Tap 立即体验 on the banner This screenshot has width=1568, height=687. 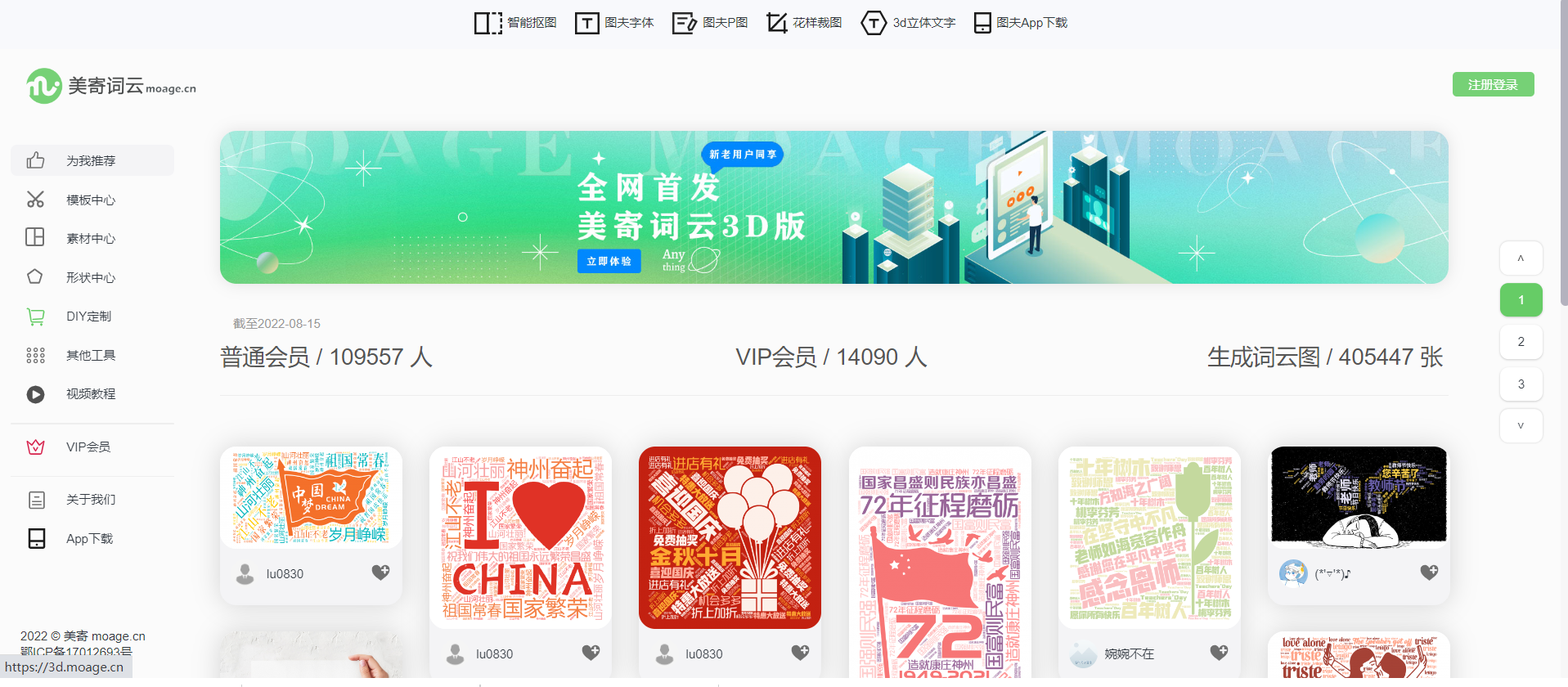609,261
